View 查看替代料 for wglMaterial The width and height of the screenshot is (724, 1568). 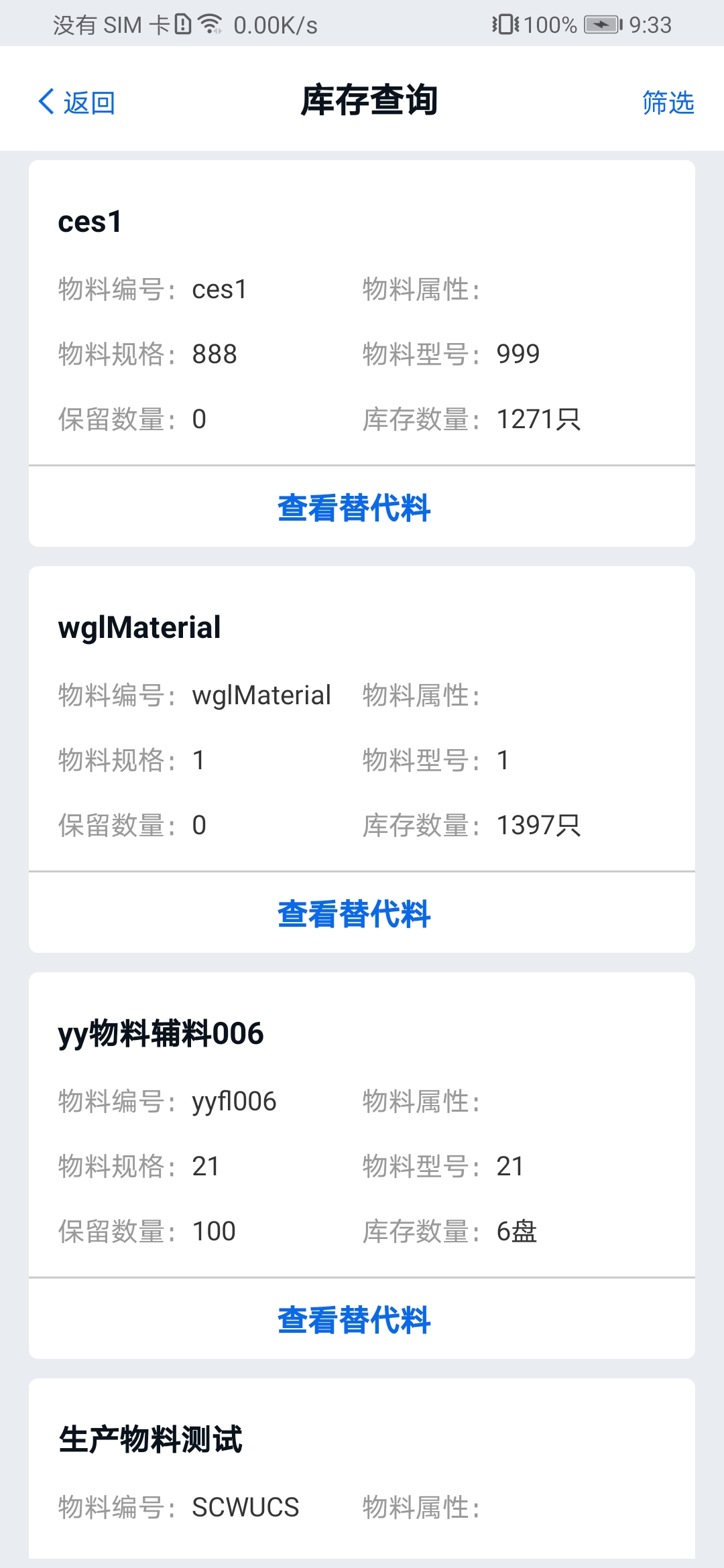click(x=354, y=913)
